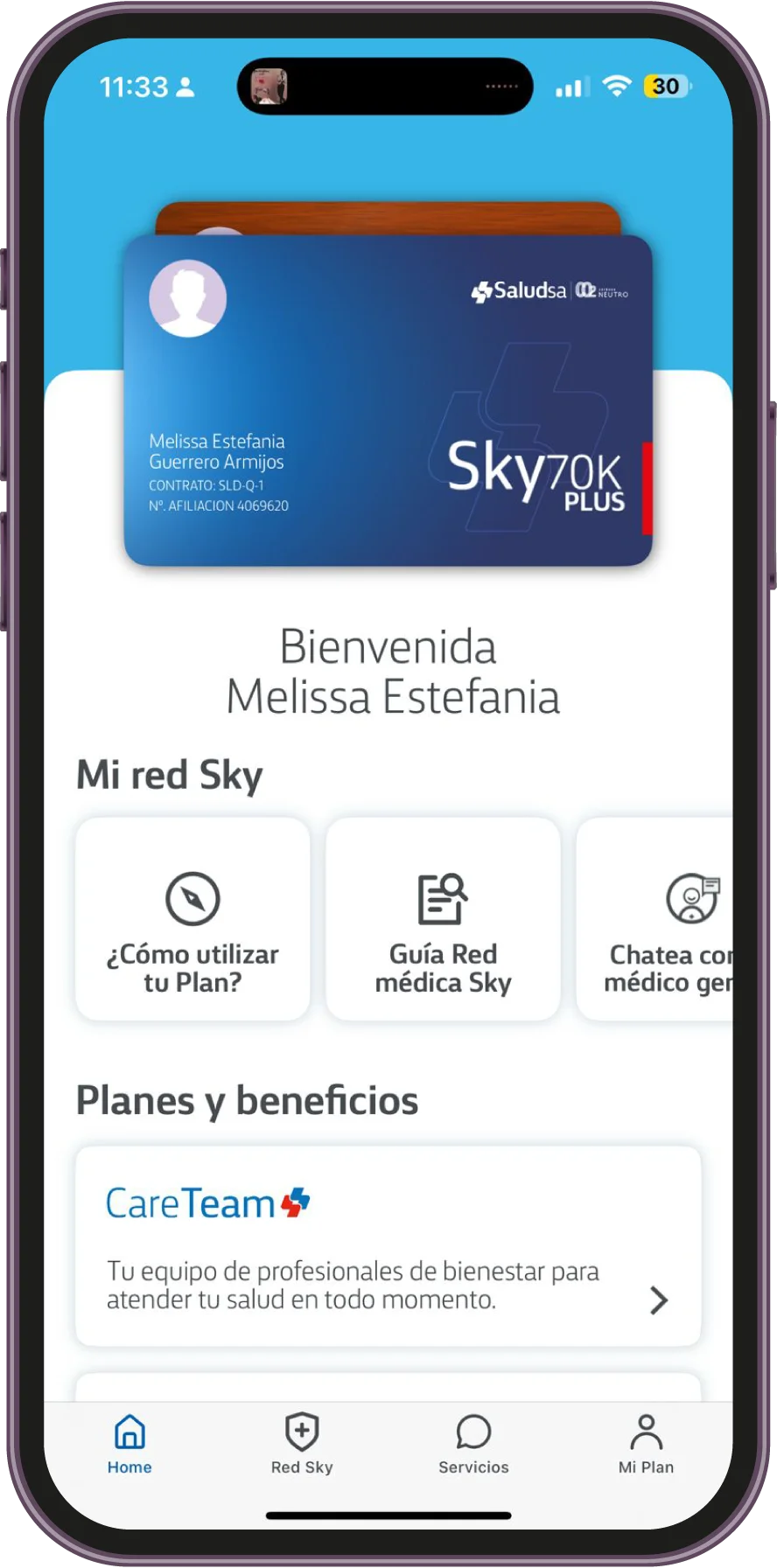Image resolution: width=777 pixels, height=1568 pixels.
Task: Open the Mi Plan tab
Action: tap(646, 1445)
